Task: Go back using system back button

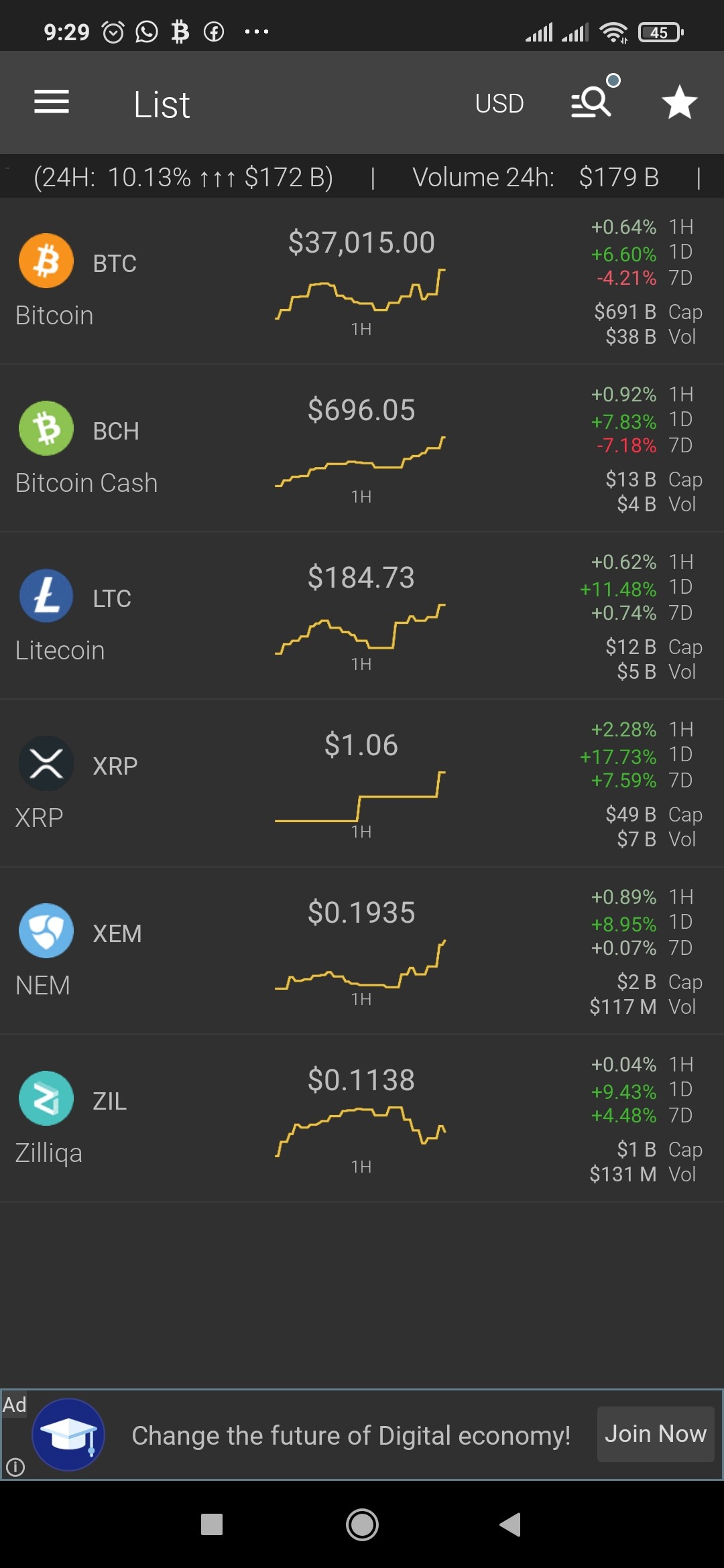Action: pos(511,1524)
